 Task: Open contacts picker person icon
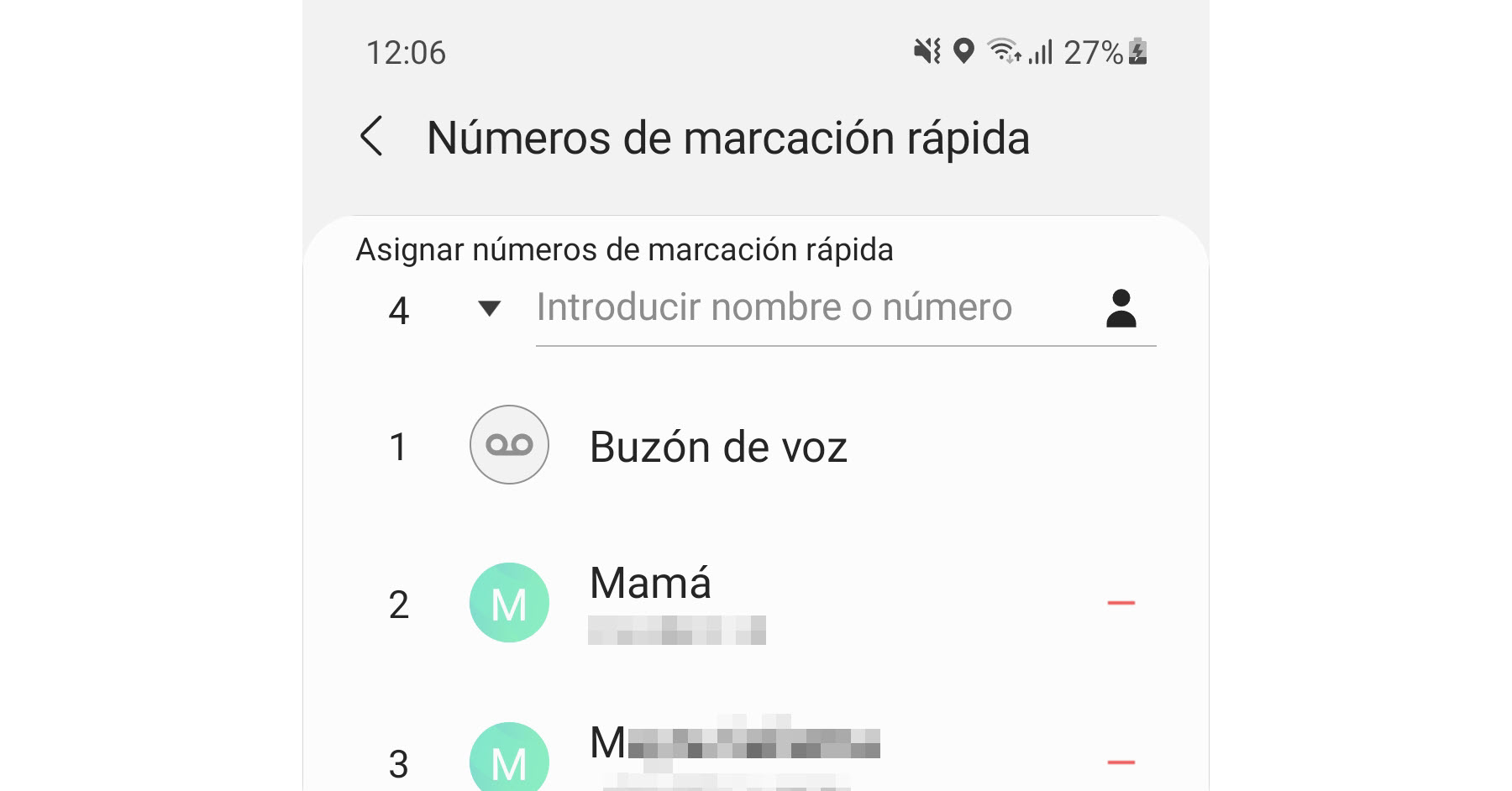[x=1121, y=308]
